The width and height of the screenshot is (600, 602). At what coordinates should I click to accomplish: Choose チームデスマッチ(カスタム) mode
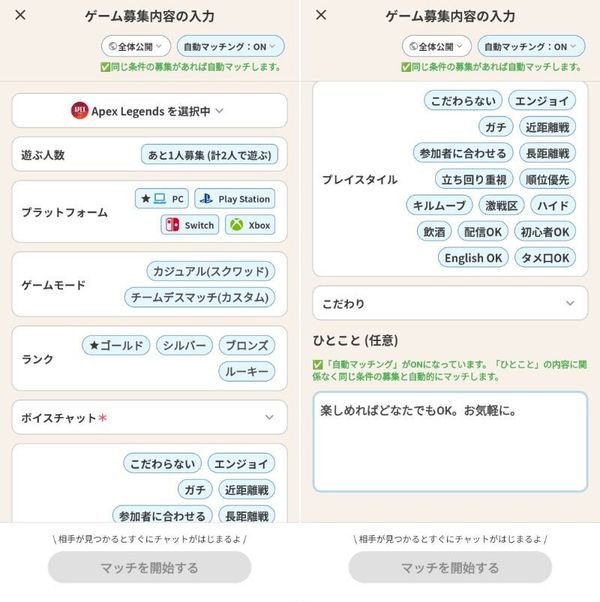tap(200, 298)
